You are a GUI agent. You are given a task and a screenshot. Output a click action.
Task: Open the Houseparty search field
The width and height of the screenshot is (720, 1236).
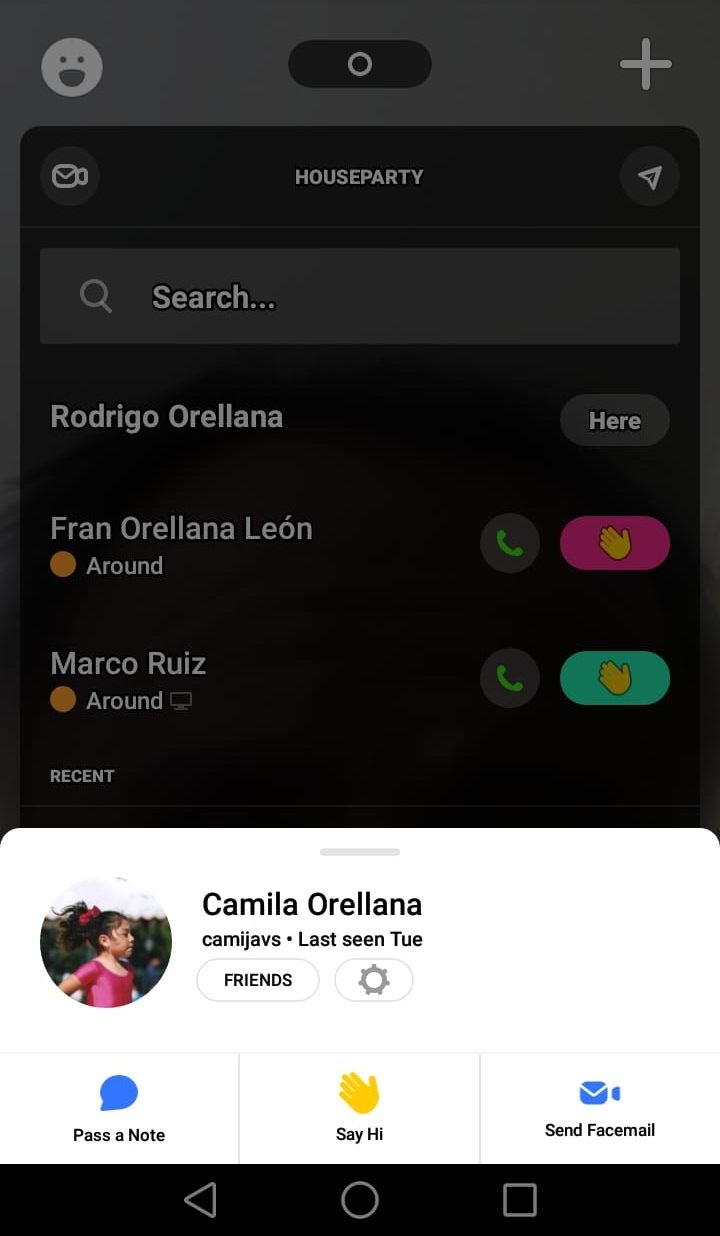(360, 297)
